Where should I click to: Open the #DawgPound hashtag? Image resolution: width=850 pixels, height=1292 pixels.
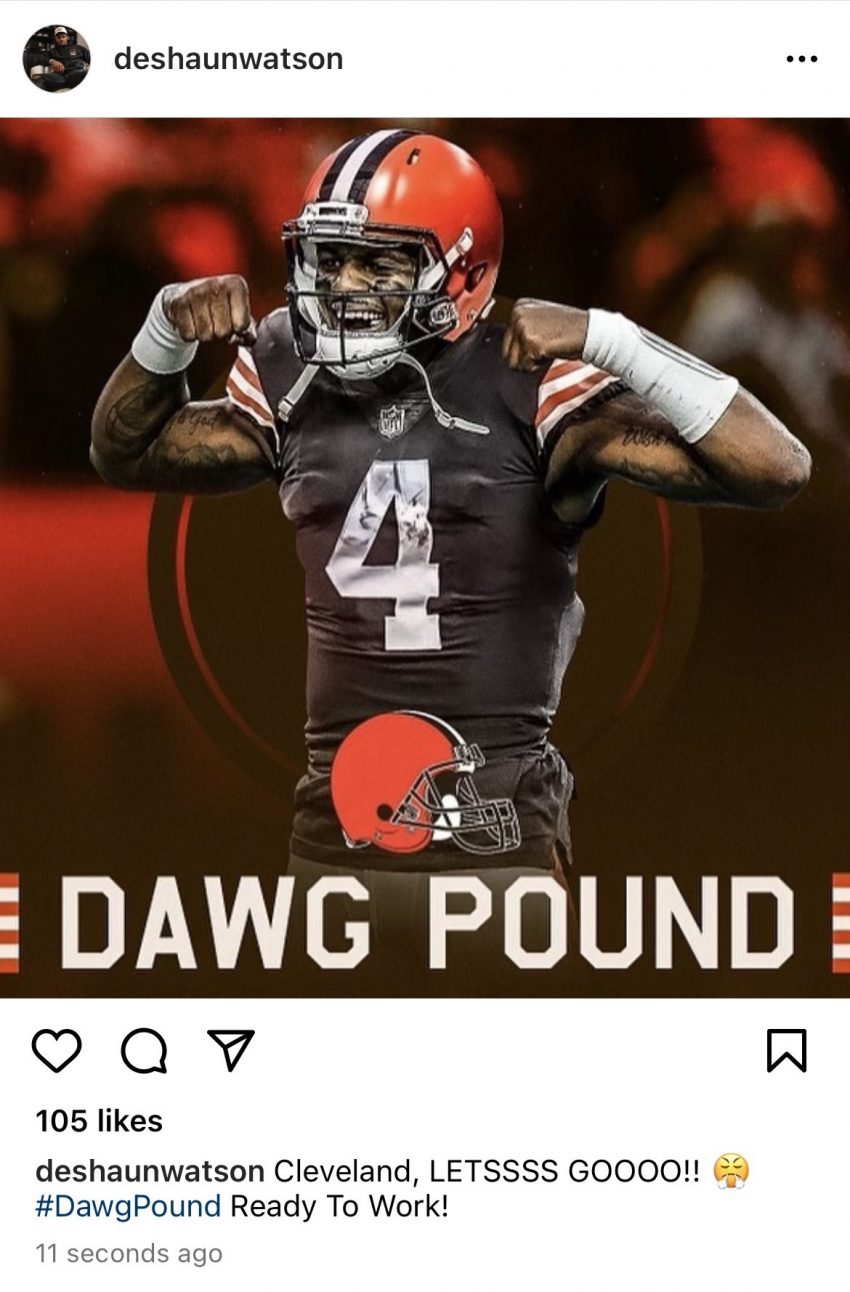click(x=128, y=1206)
